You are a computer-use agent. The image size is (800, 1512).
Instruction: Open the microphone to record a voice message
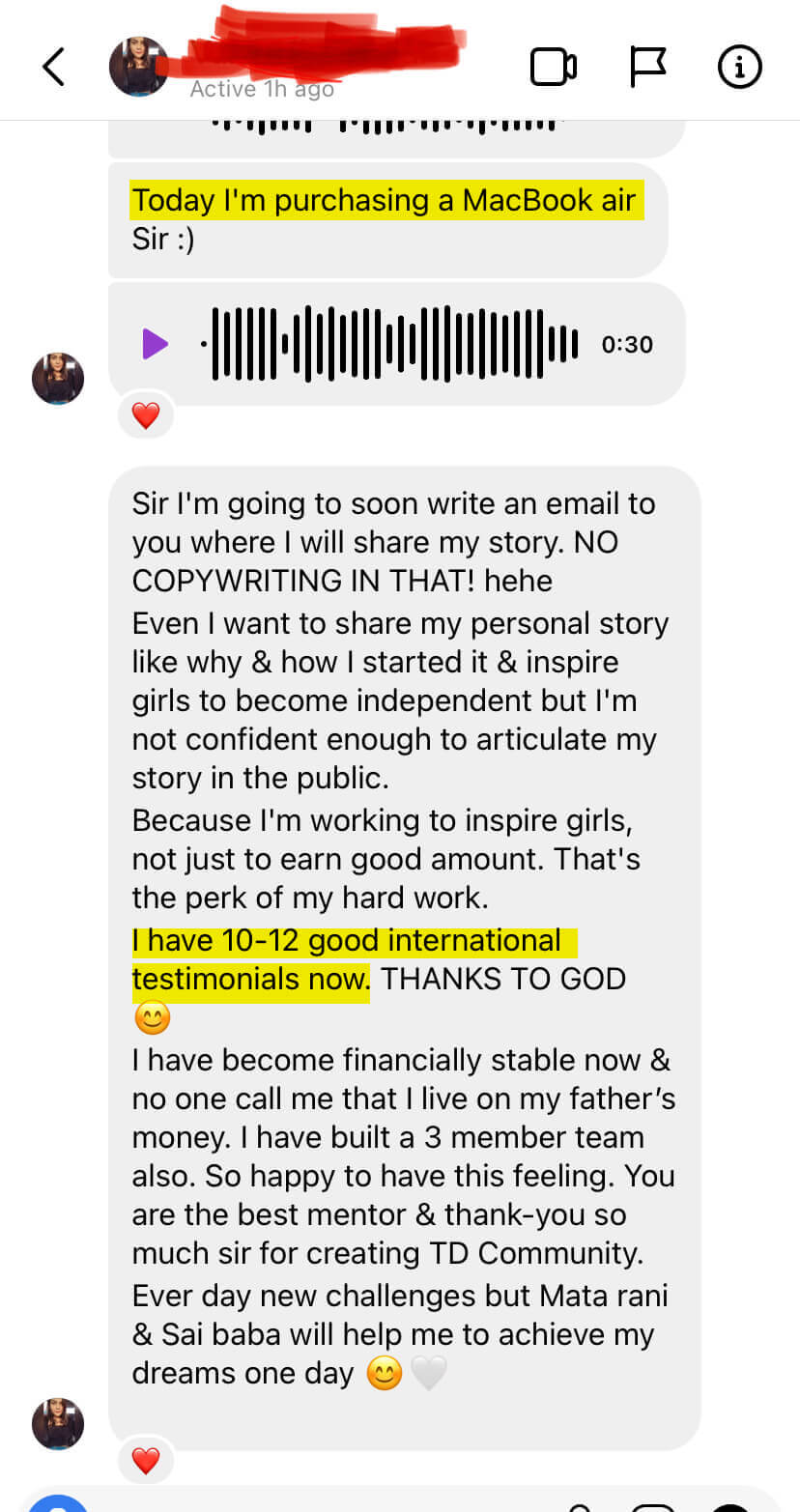(x=580, y=1507)
